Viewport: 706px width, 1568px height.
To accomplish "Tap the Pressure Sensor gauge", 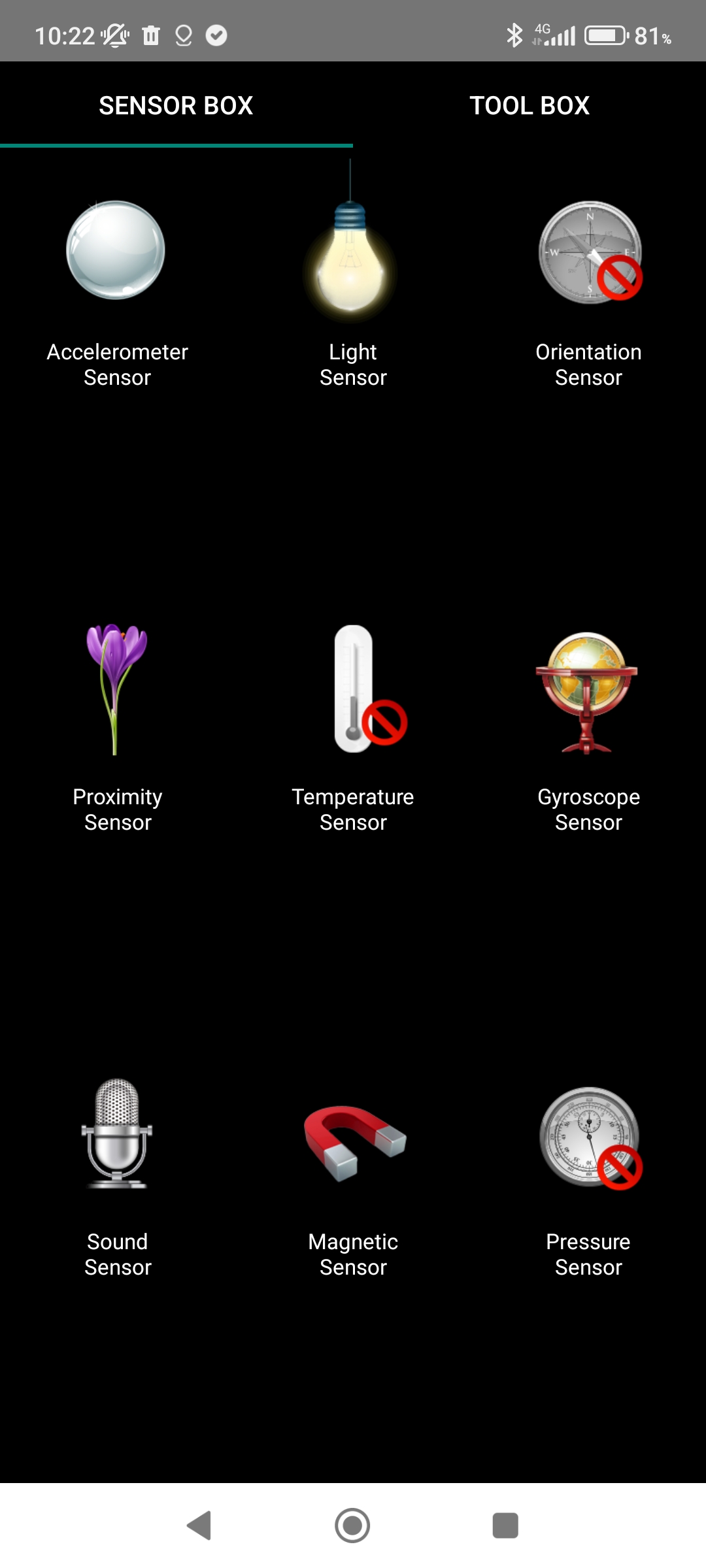I will [x=590, y=1138].
